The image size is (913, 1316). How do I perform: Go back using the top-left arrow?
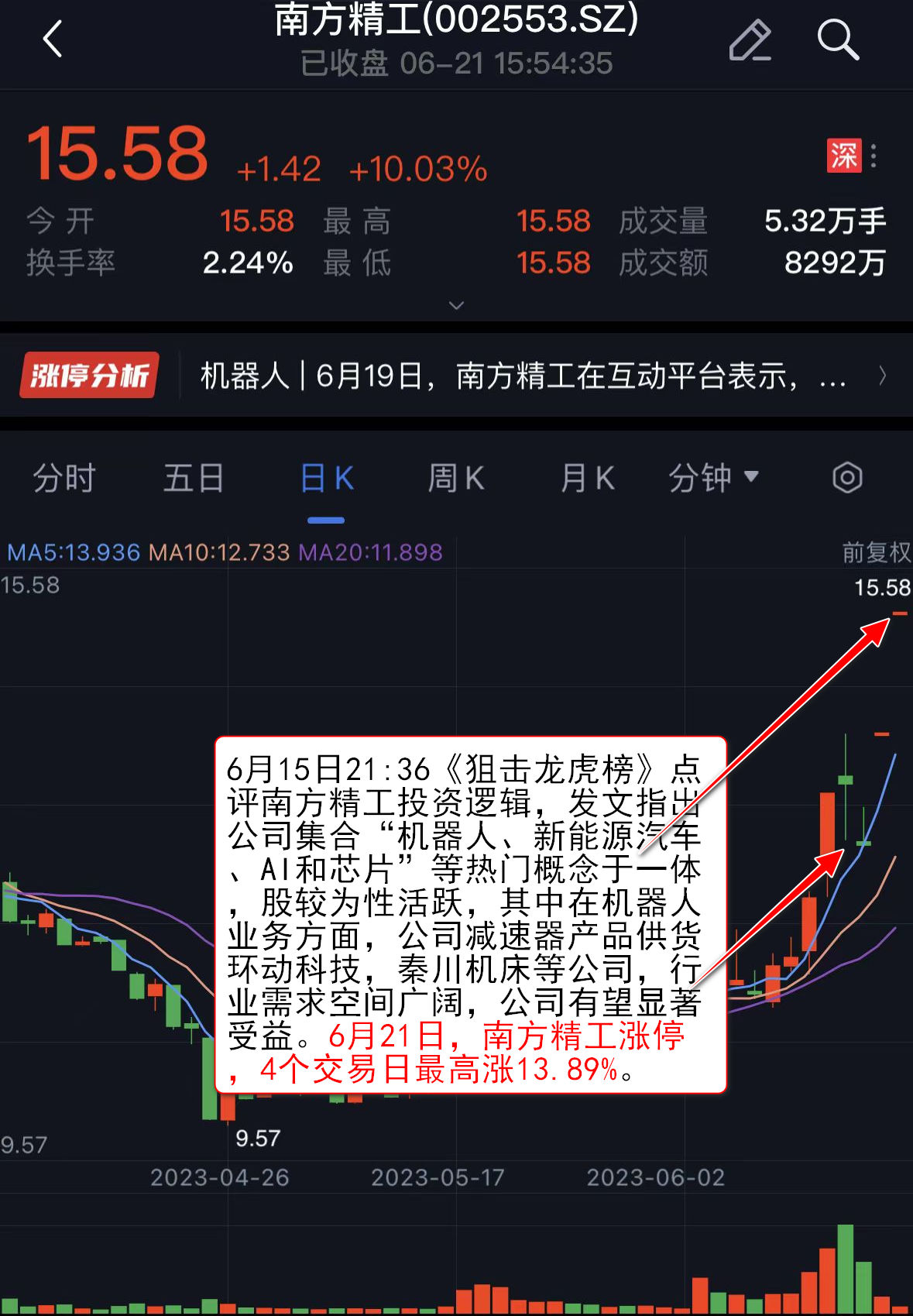pos(53,39)
